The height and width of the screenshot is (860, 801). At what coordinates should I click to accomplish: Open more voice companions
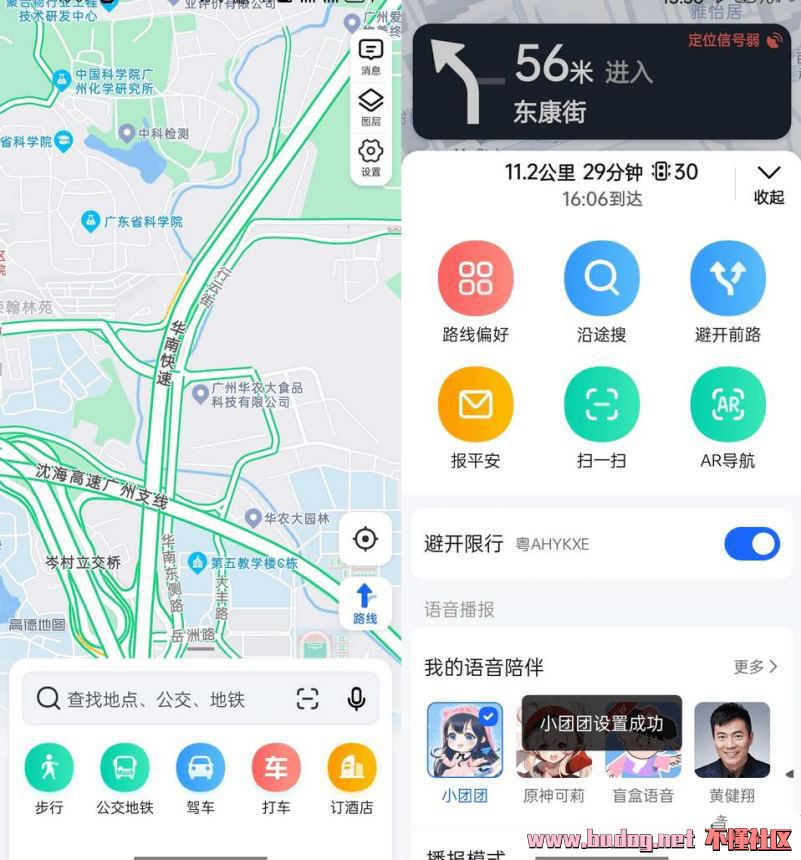click(x=755, y=667)
